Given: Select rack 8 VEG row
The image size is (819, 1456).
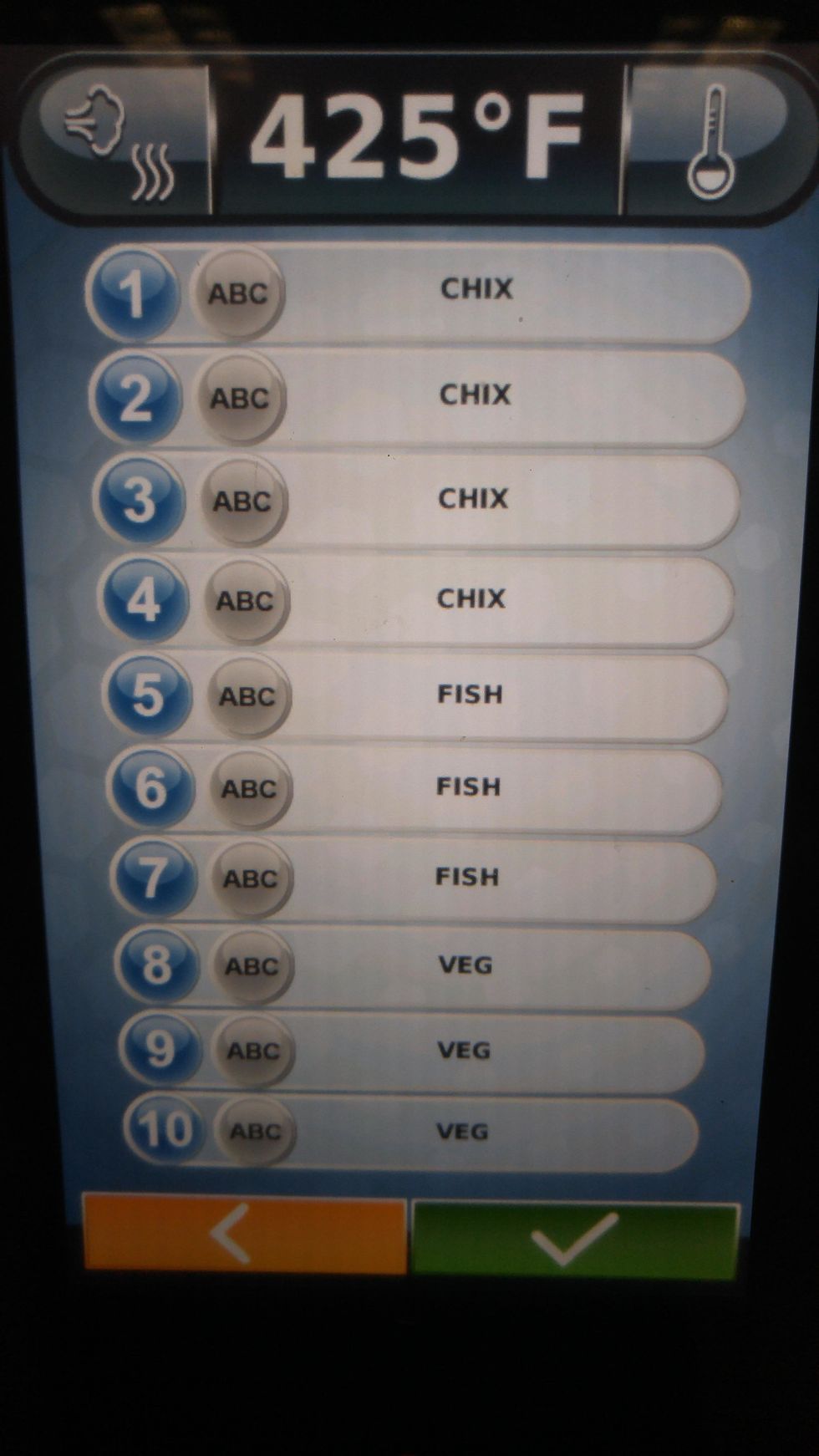Looking at the screenshot, I should 465,966.
